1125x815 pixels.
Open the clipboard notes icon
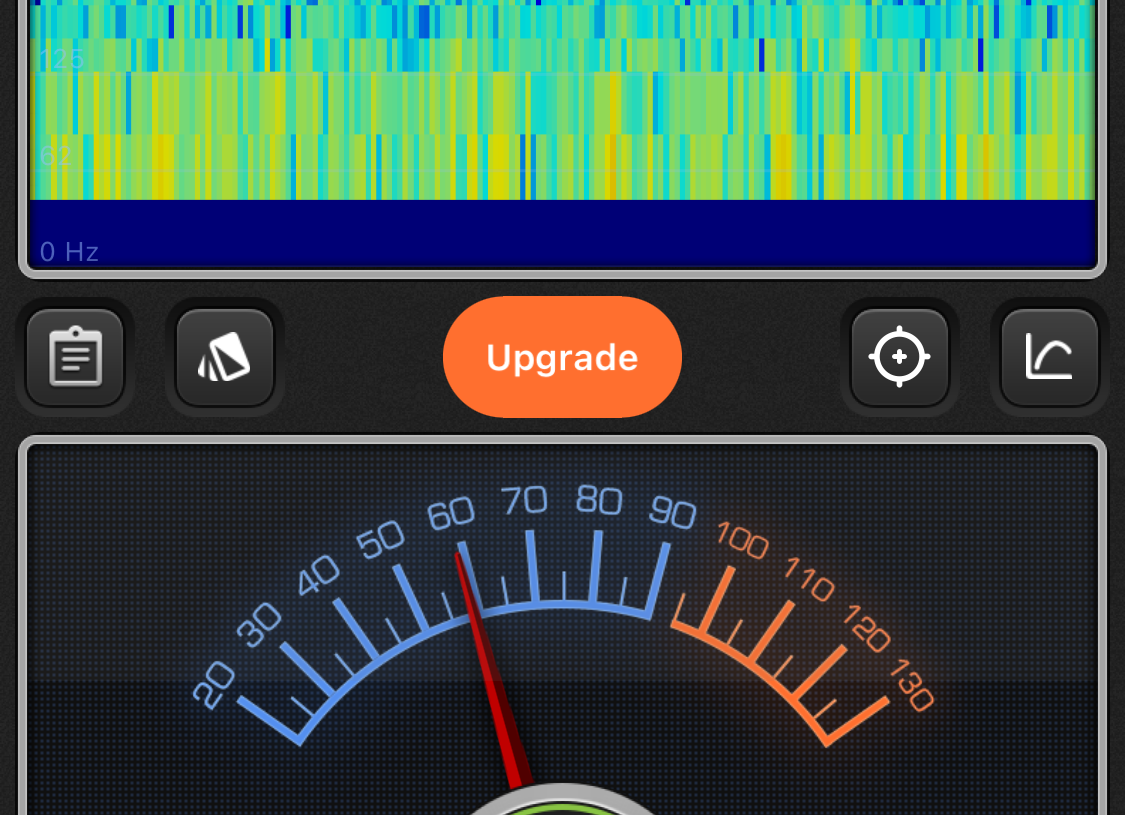pyautogui.click(x=75, y=357)
